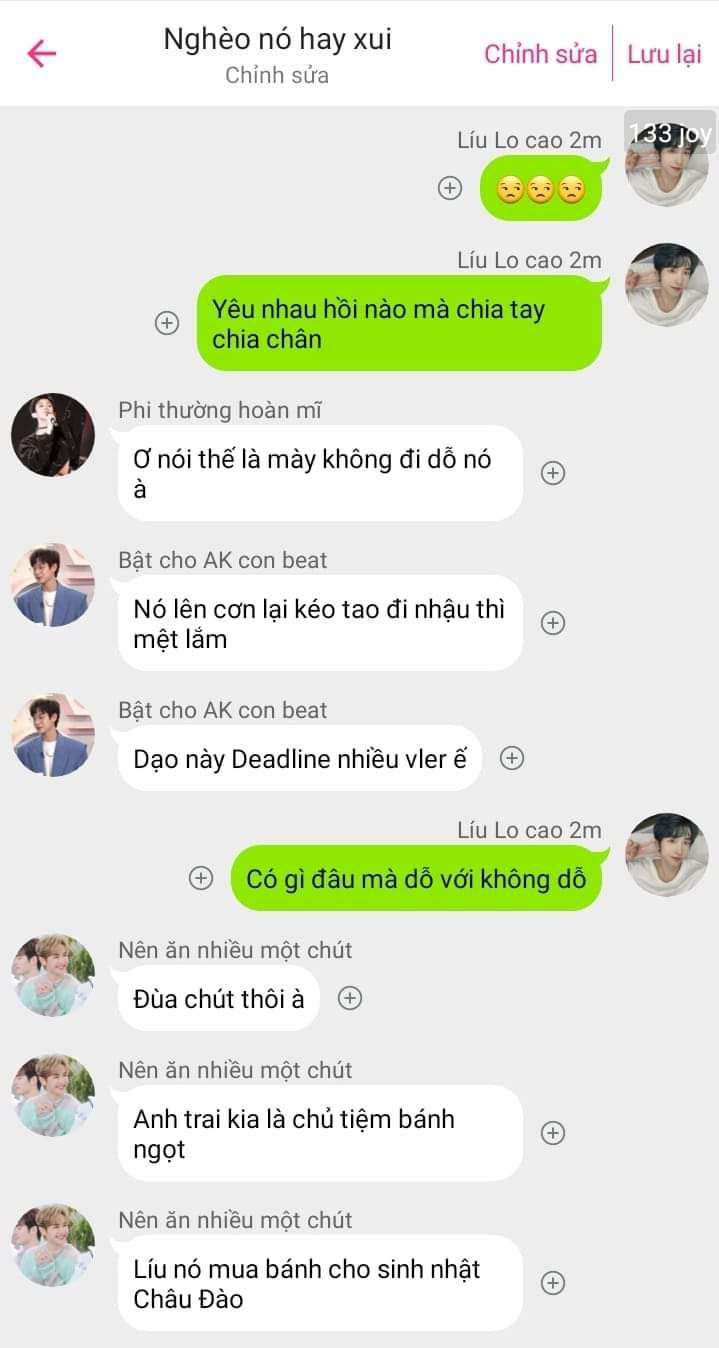
Task: Save the chat with Lưu lại
Action: tap(664, 54)
